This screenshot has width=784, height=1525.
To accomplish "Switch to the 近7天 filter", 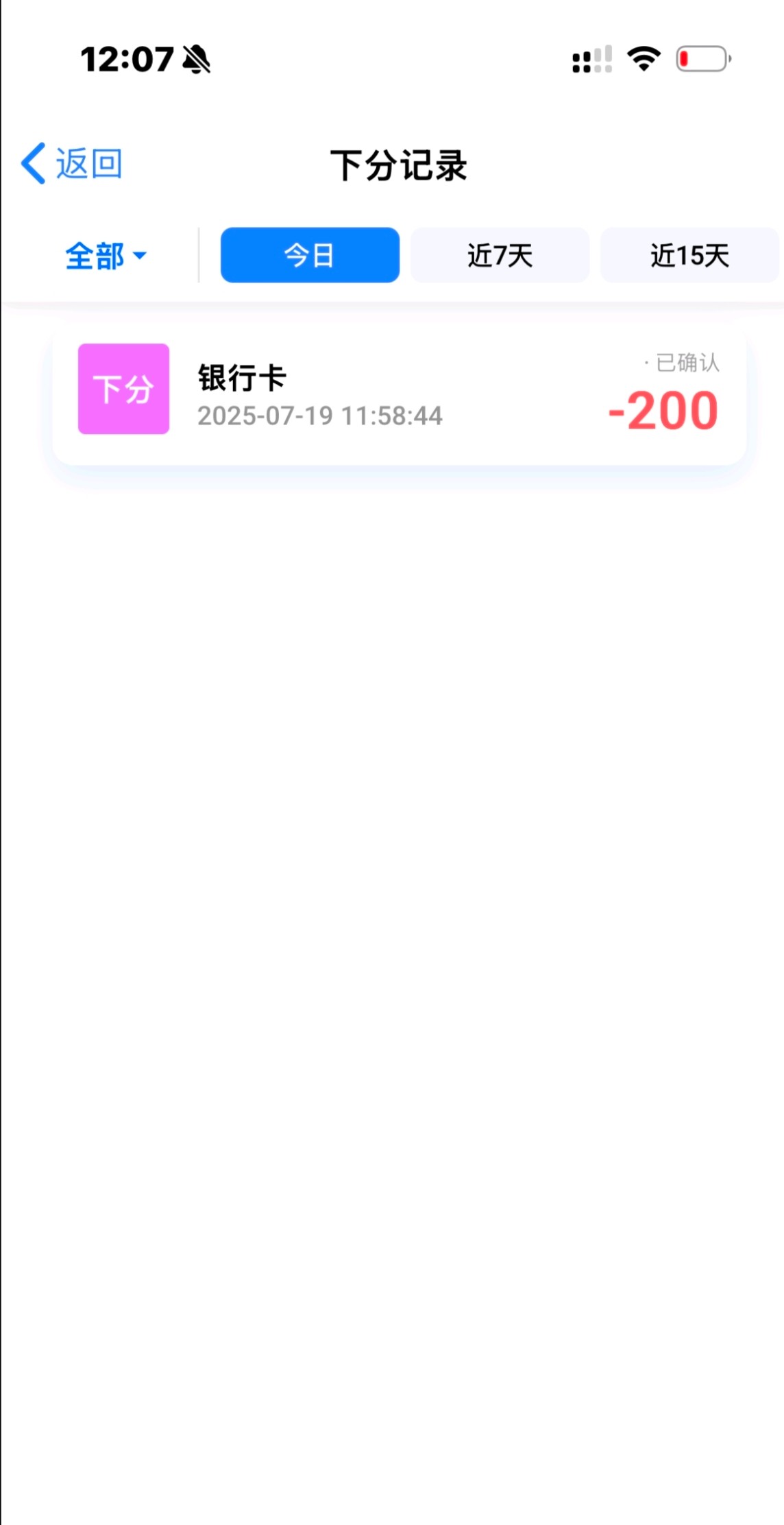I will point(500,255).
